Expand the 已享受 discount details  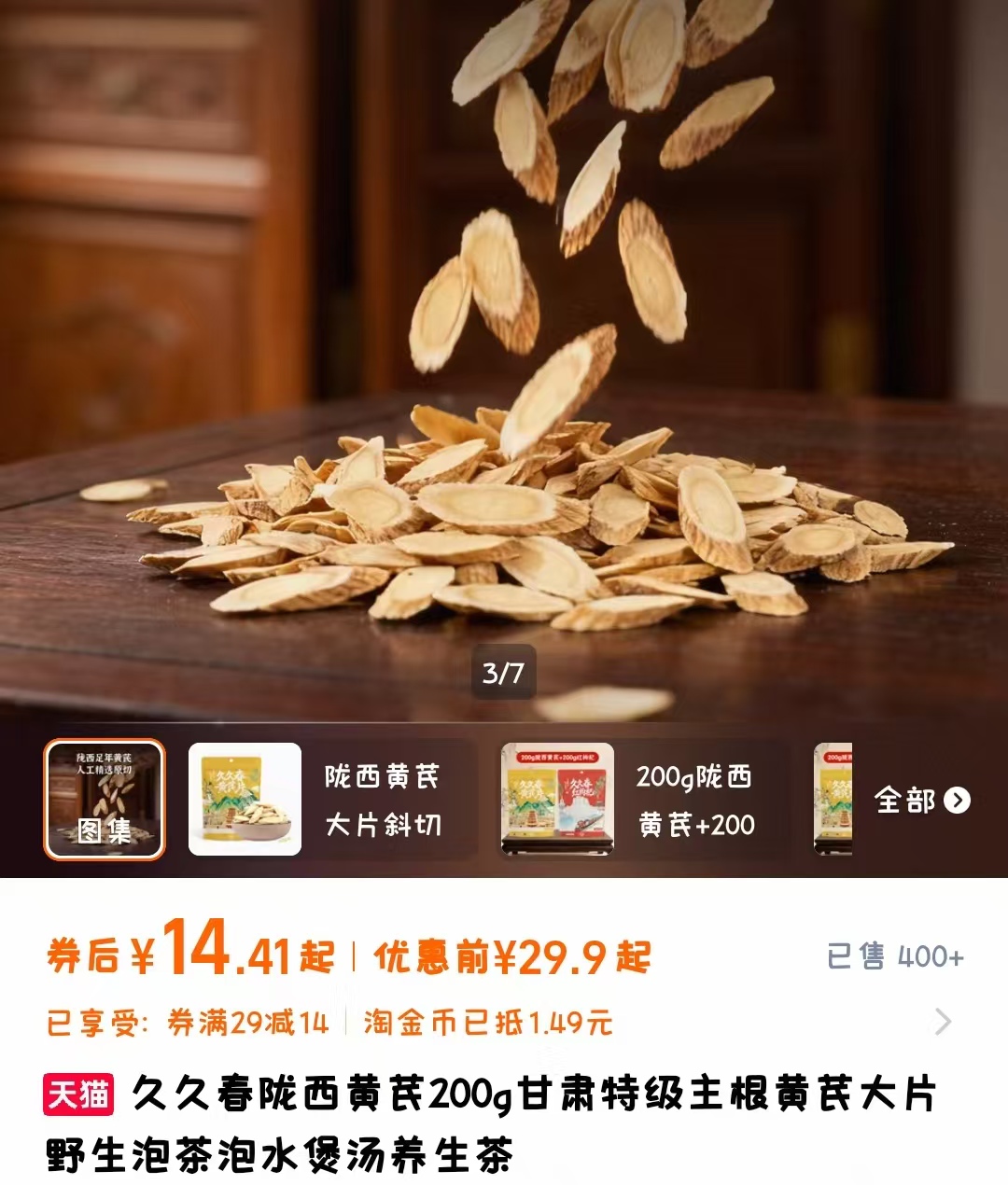943,1023
